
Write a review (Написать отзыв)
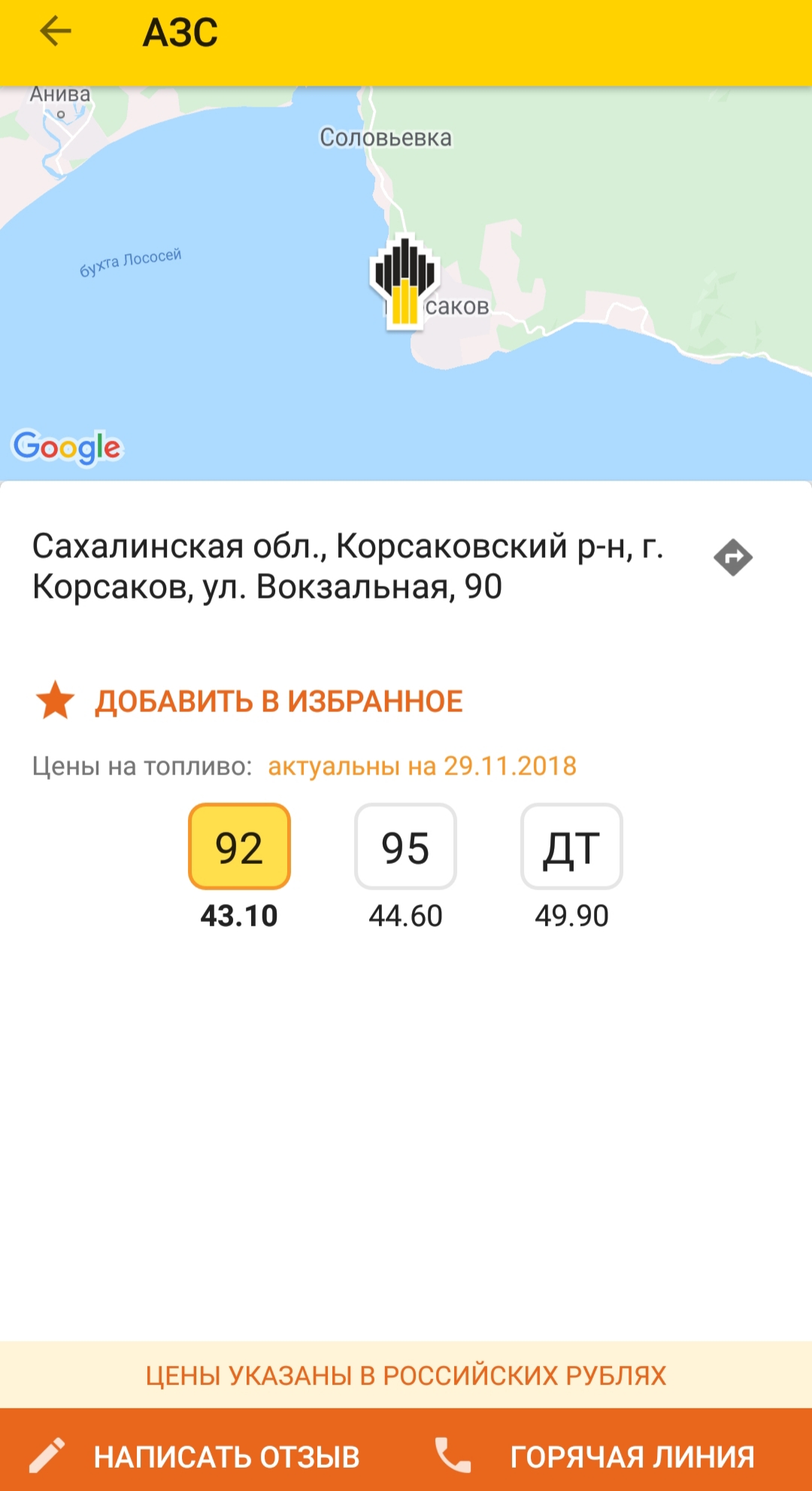tap(195, 1456)
